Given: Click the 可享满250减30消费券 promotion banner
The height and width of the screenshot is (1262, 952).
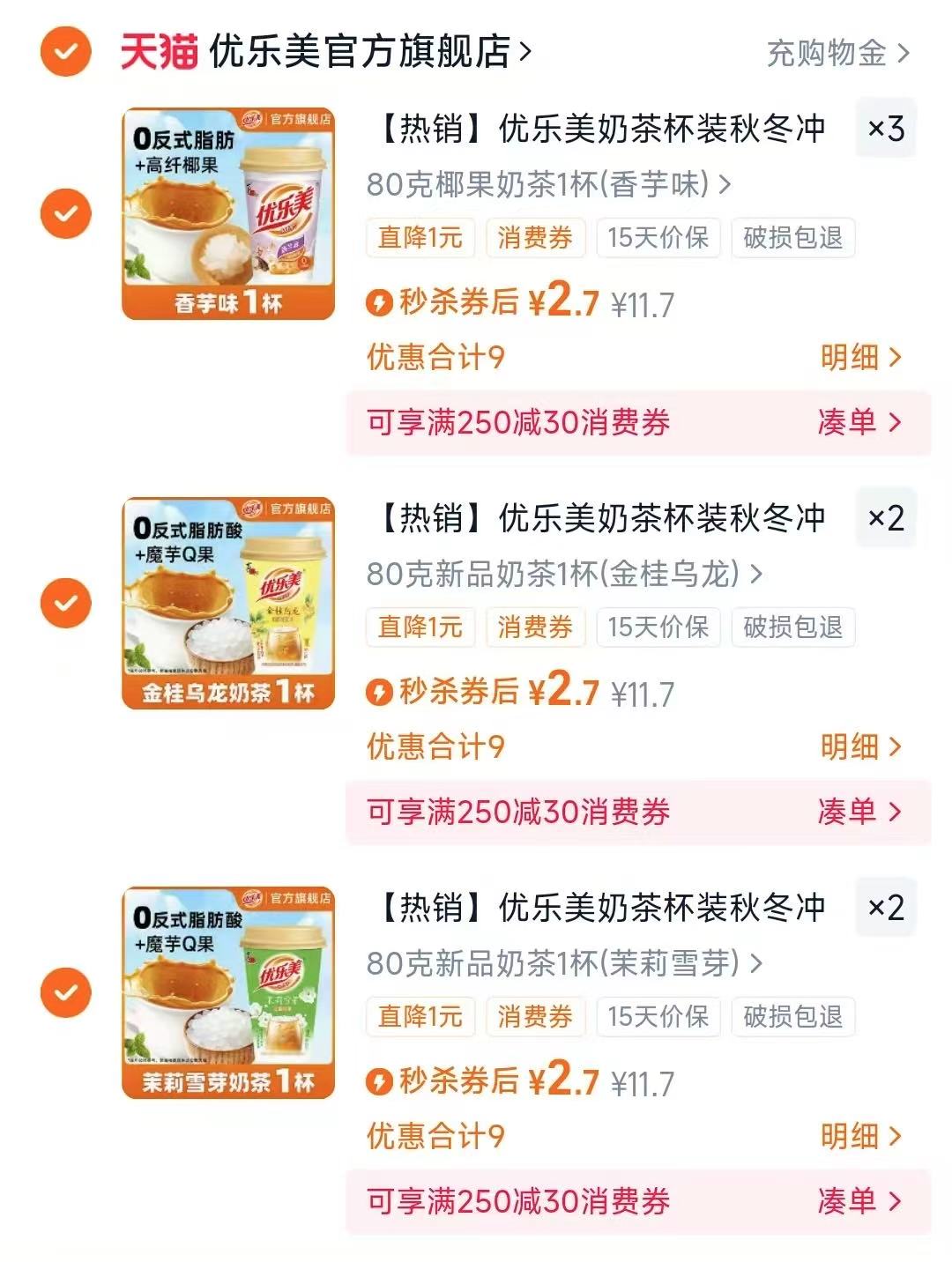Looking at the screenshot, I should 518,424.
